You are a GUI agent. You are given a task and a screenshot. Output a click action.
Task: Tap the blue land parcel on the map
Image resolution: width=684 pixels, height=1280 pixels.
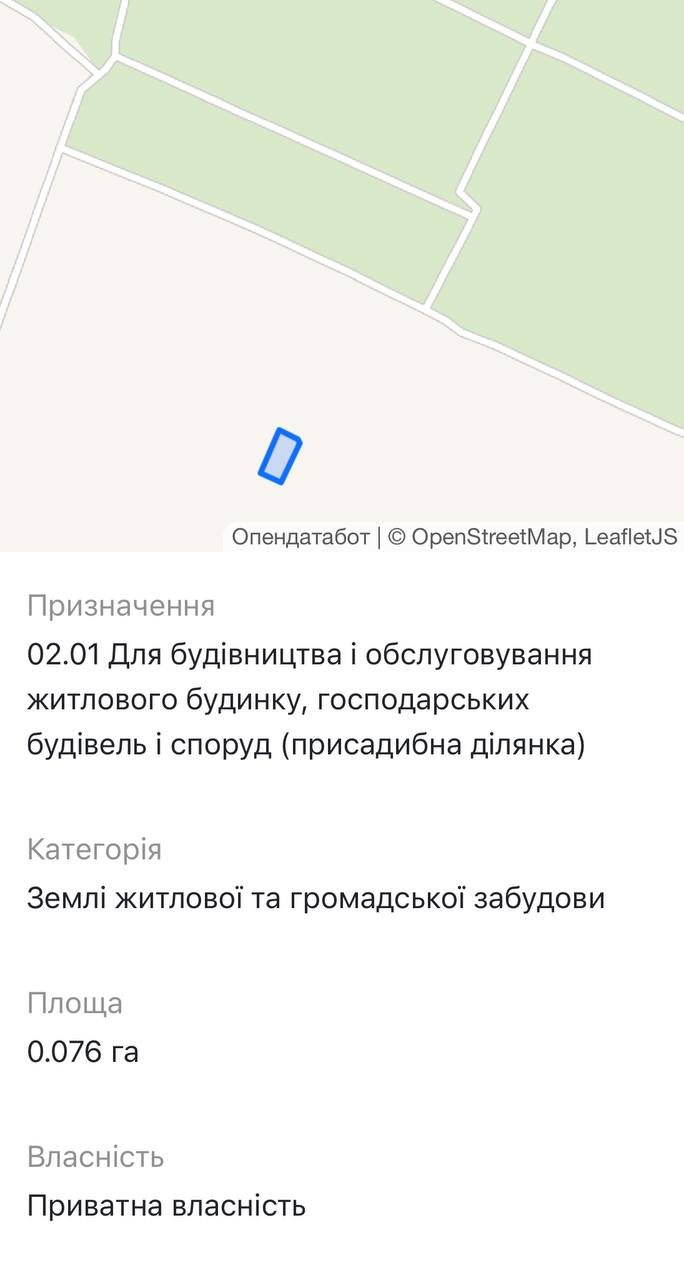[281, 456]
